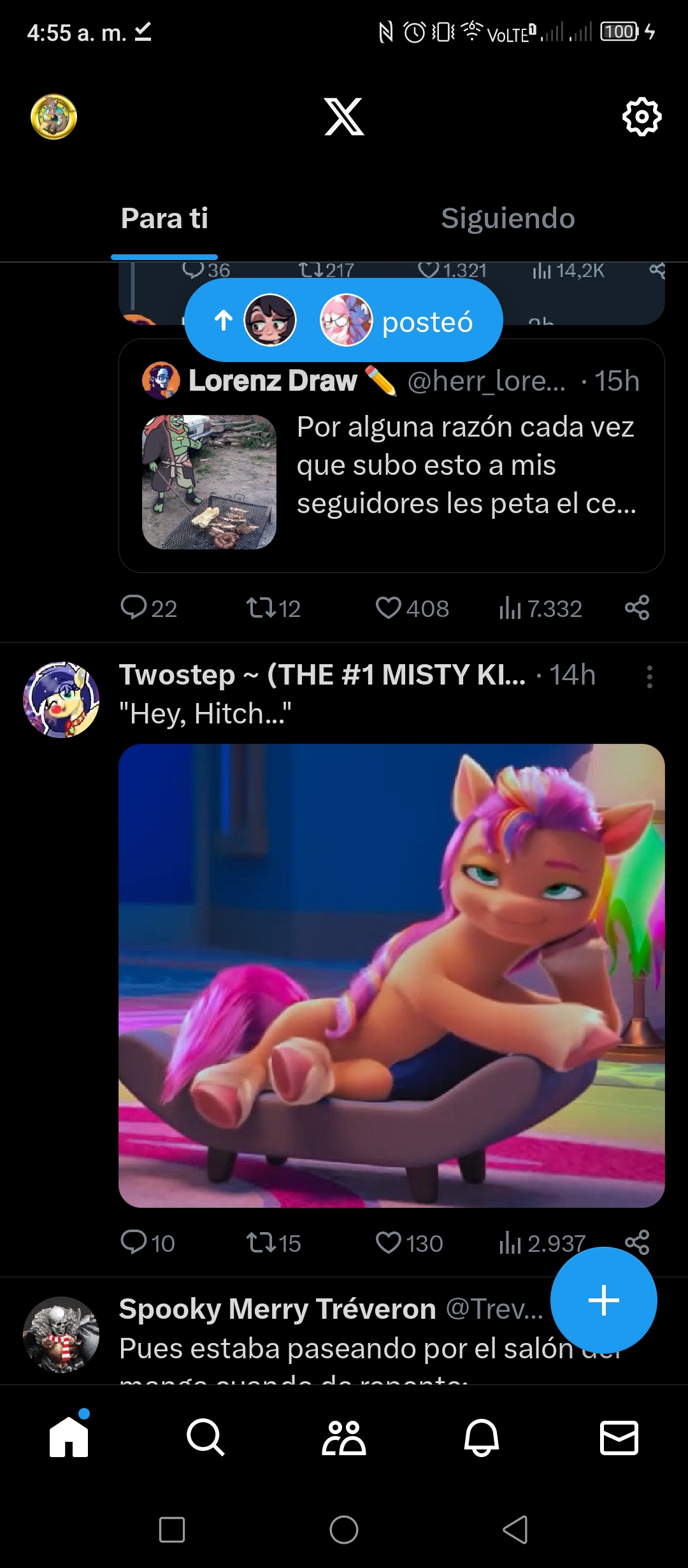Compose a new post with plus button
This screenshot has width=688, height=1568.
pyautogui.click(x=603, y=1300)
